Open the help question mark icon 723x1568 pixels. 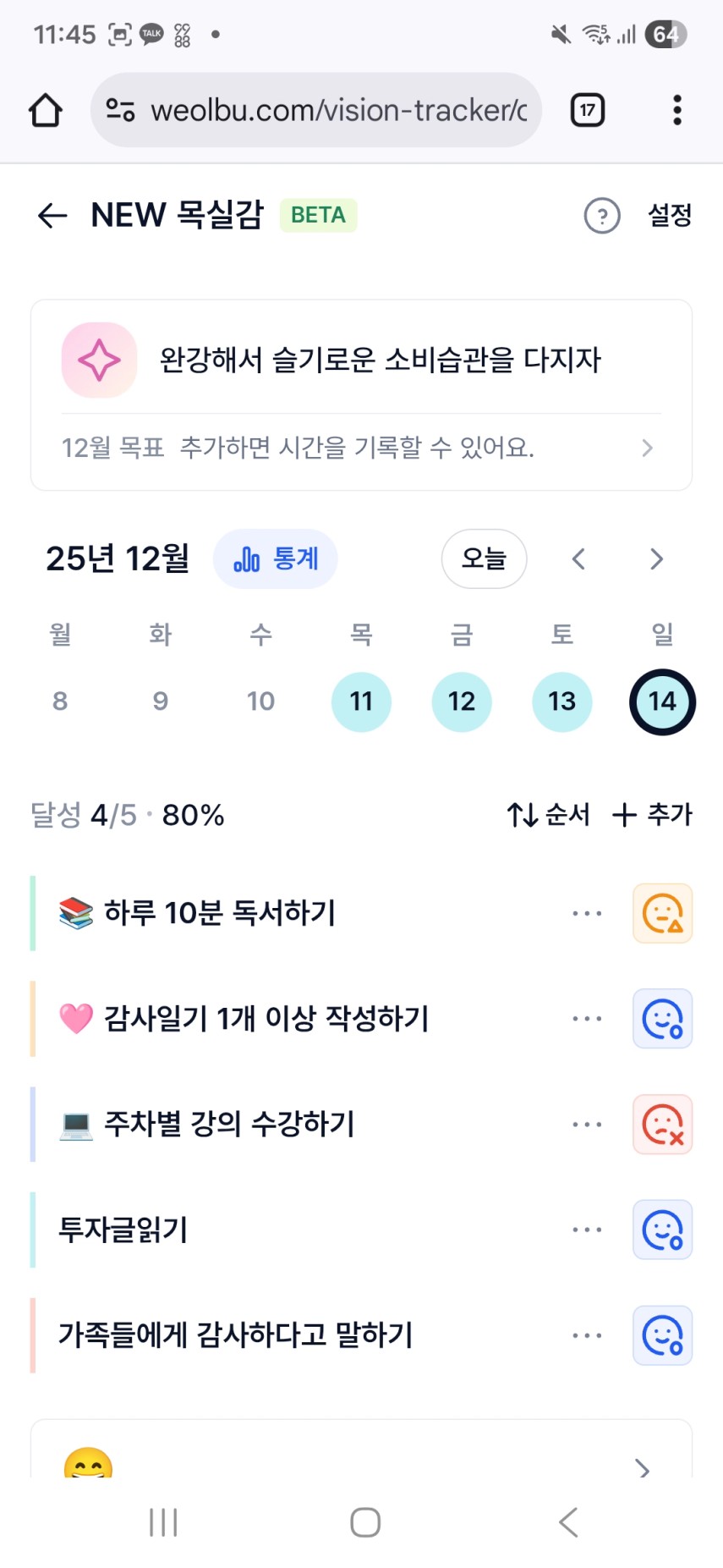click(601, 216)
